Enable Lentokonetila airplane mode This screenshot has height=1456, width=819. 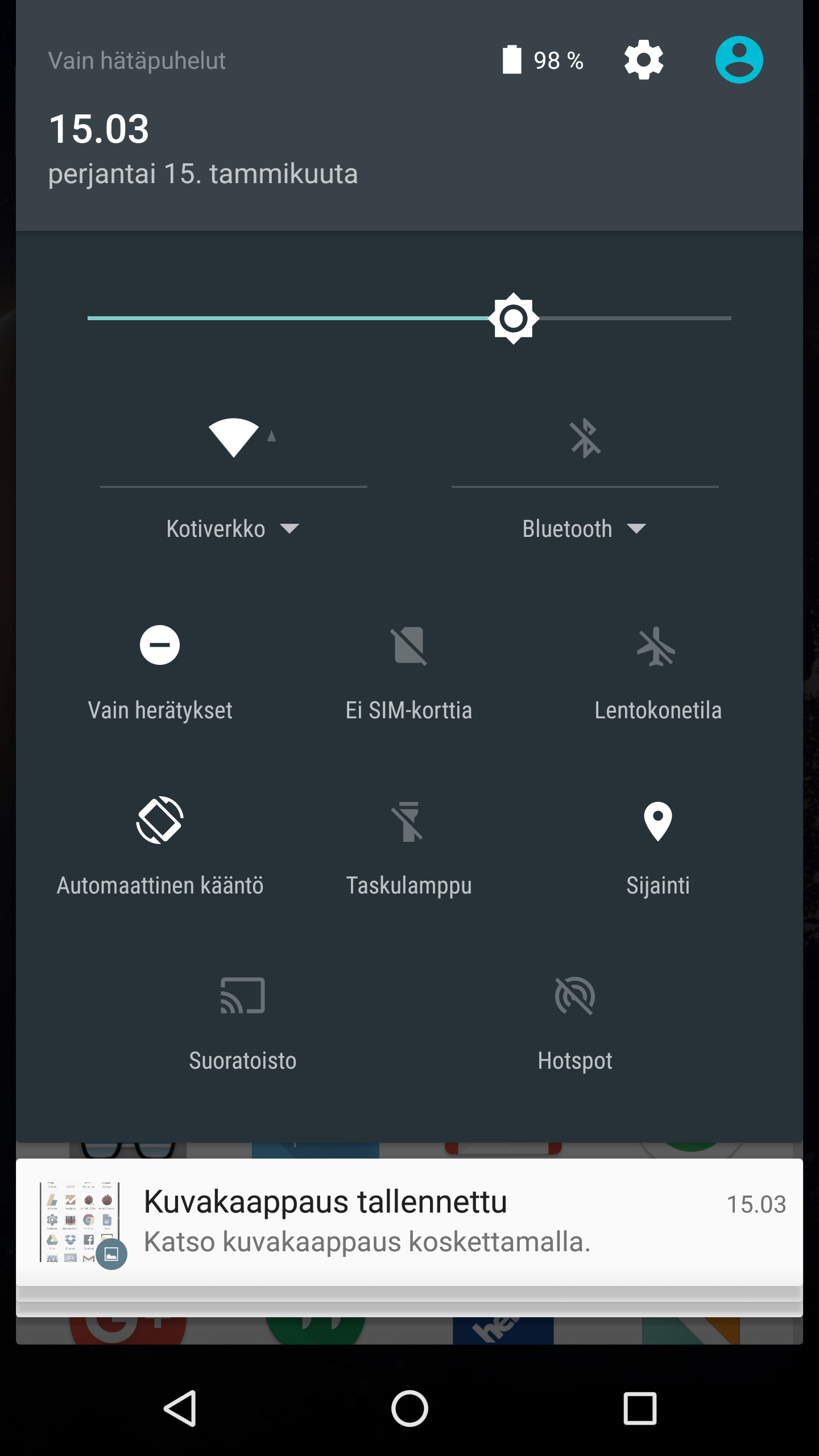click(657, 646)
